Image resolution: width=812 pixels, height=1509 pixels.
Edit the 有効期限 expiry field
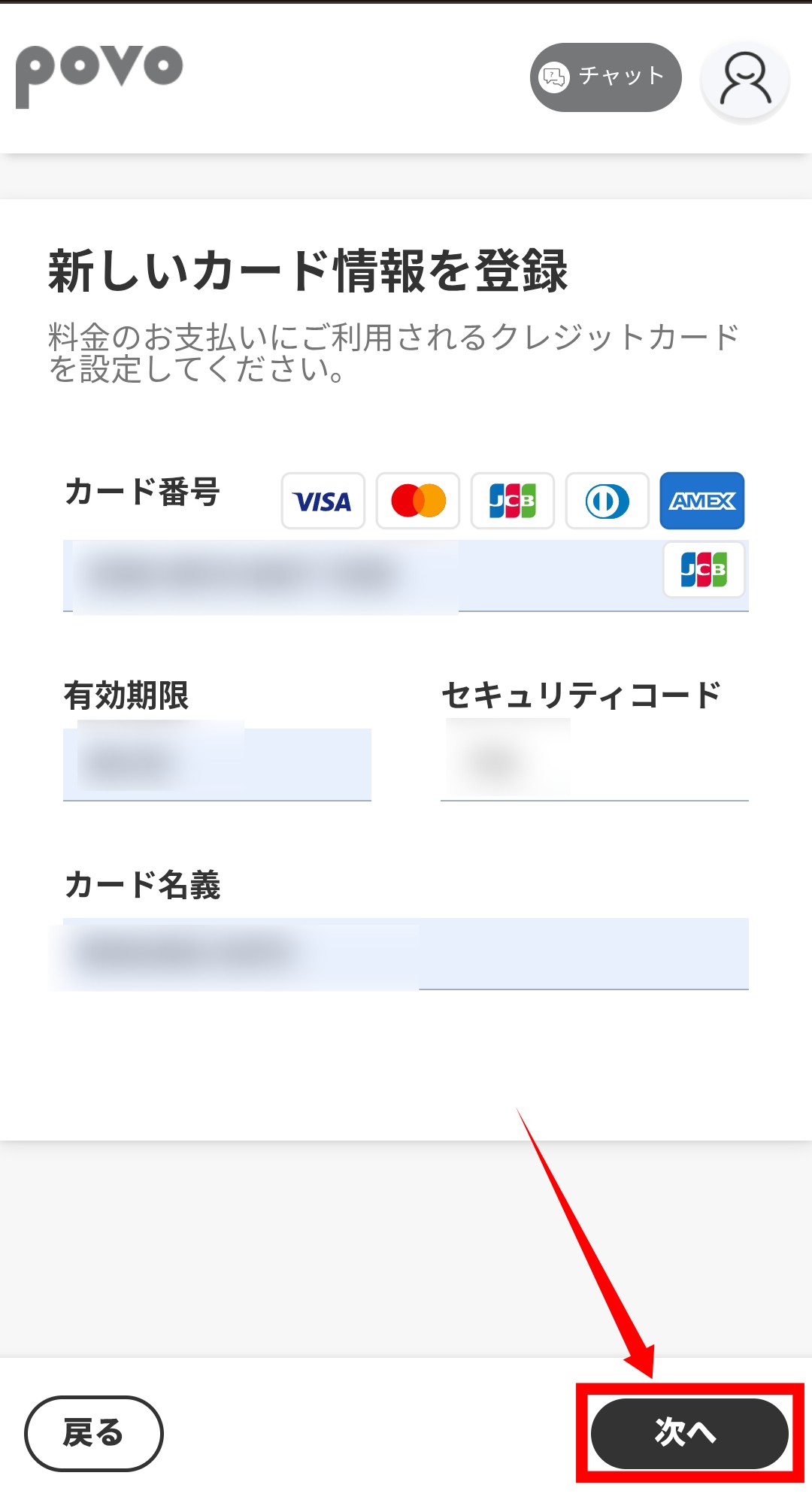[x=217, y=764]
